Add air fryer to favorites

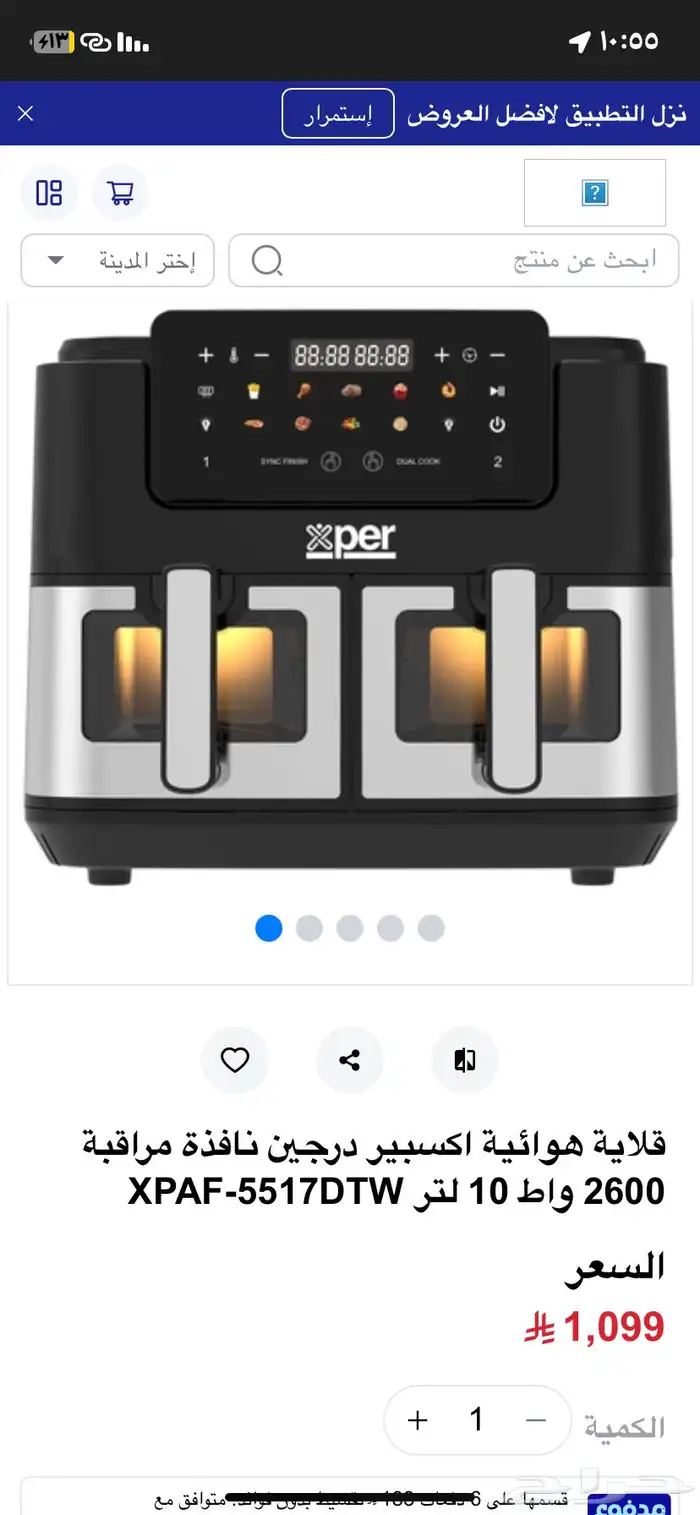point(235,1060)
